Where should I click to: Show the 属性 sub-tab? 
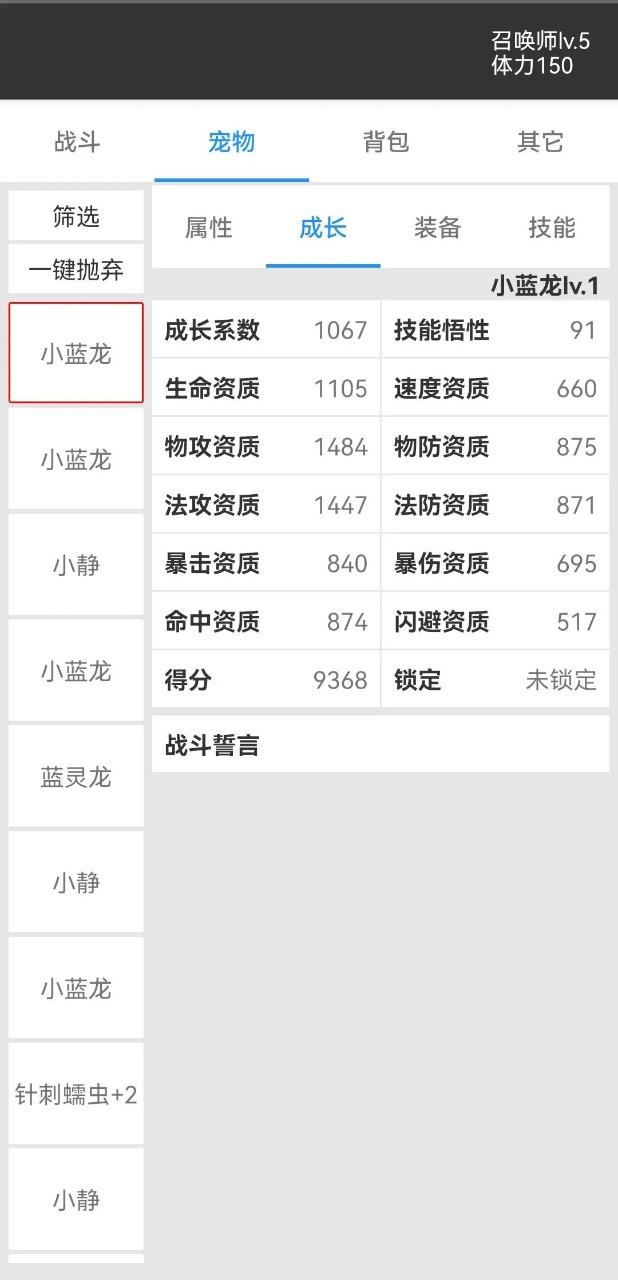point(208,228)
